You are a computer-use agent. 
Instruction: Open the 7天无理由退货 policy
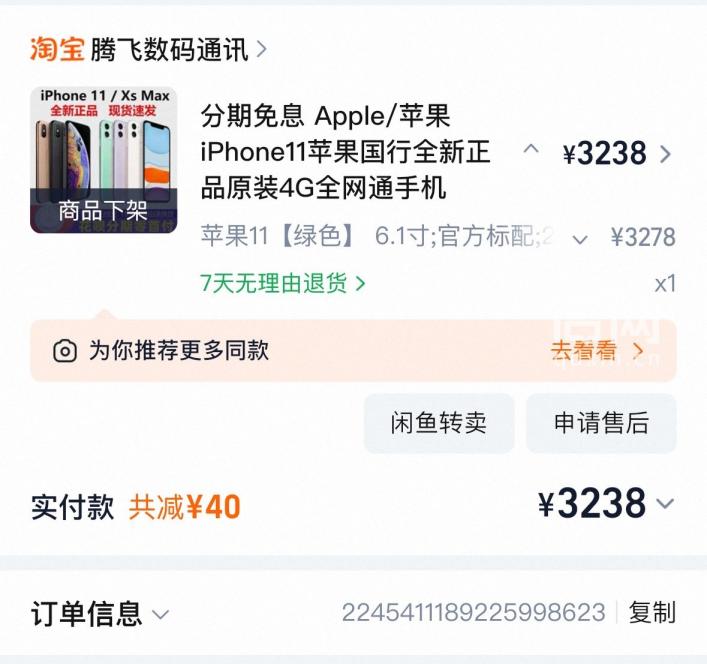coord(283,284)
